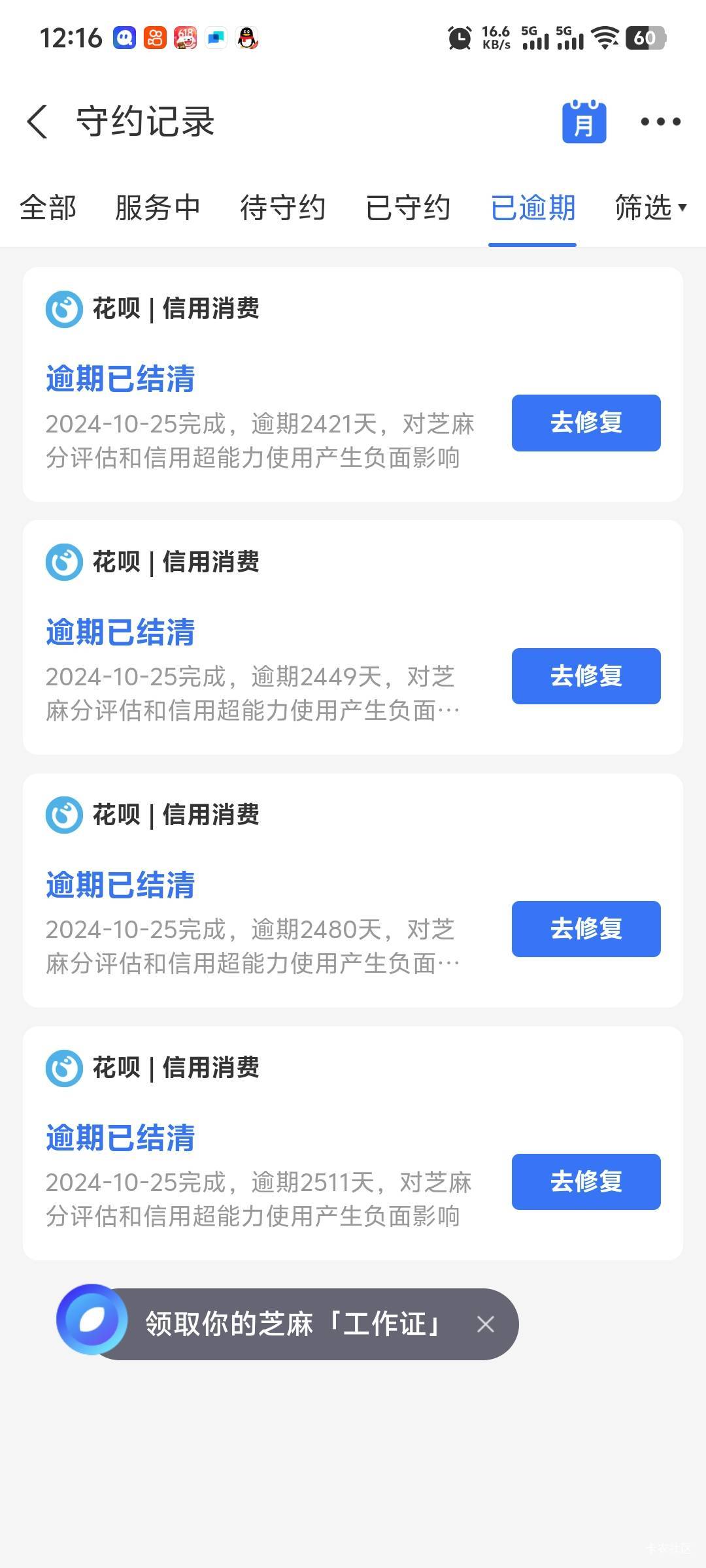Select the 待守约 tab
The width and height of the screenshot is (706, 1568).
pos(282,208)
